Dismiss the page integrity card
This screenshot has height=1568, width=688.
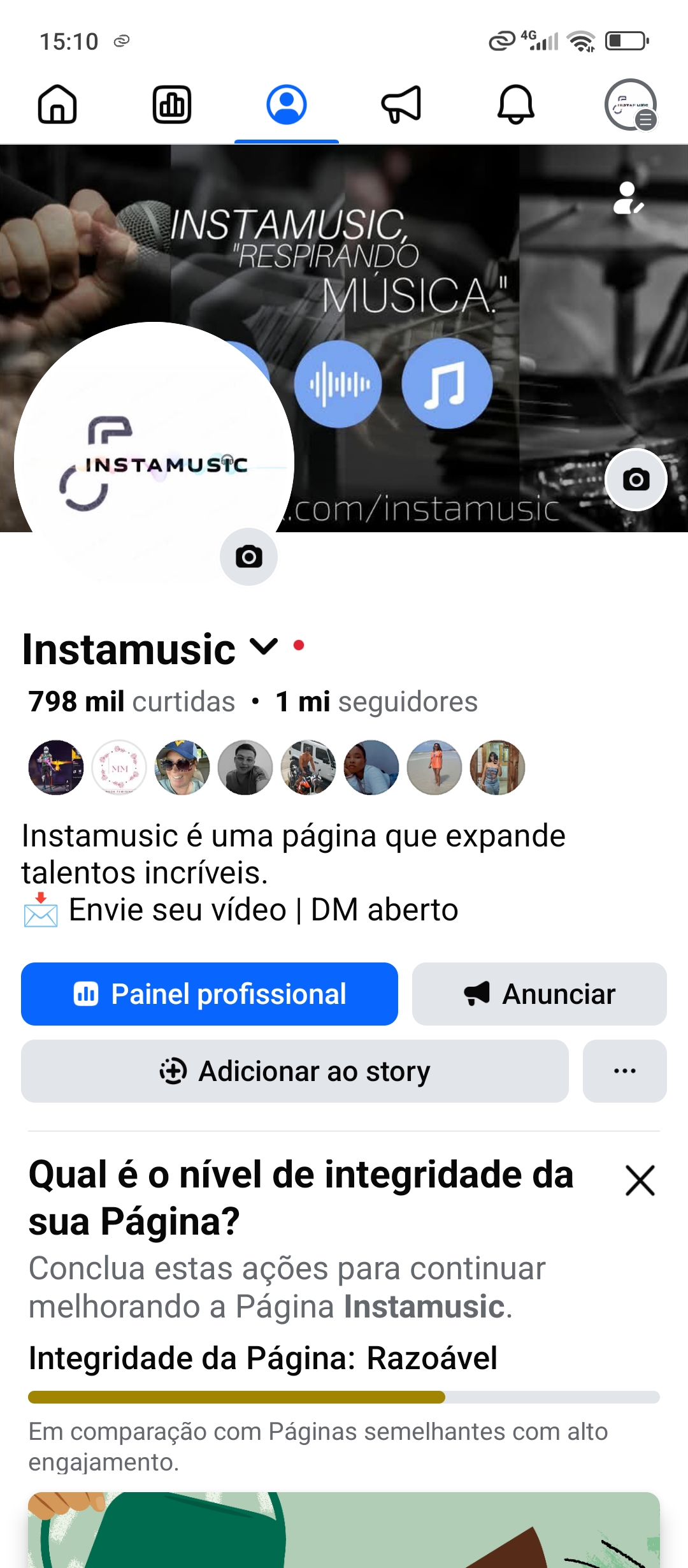(640, 1180)
